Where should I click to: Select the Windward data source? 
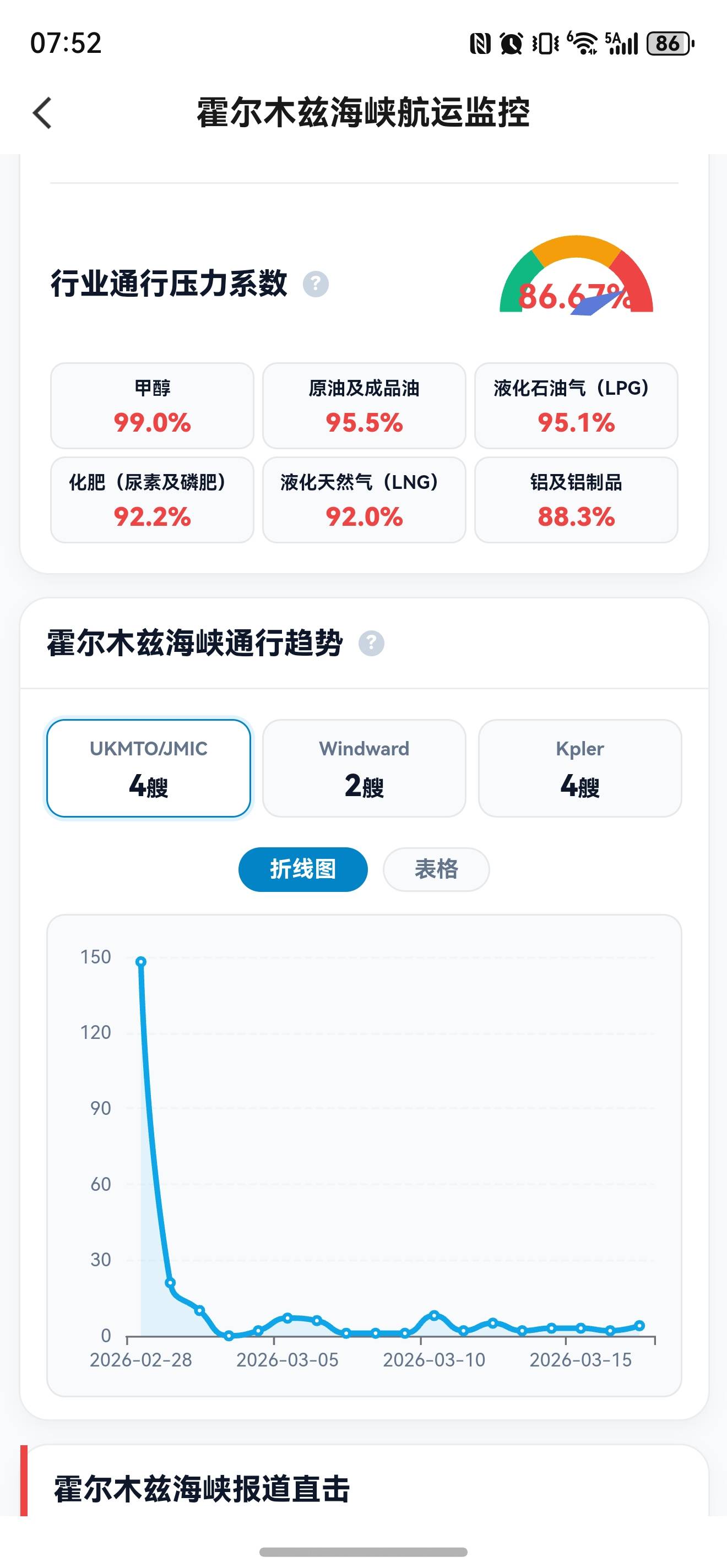tap(363, 768)
